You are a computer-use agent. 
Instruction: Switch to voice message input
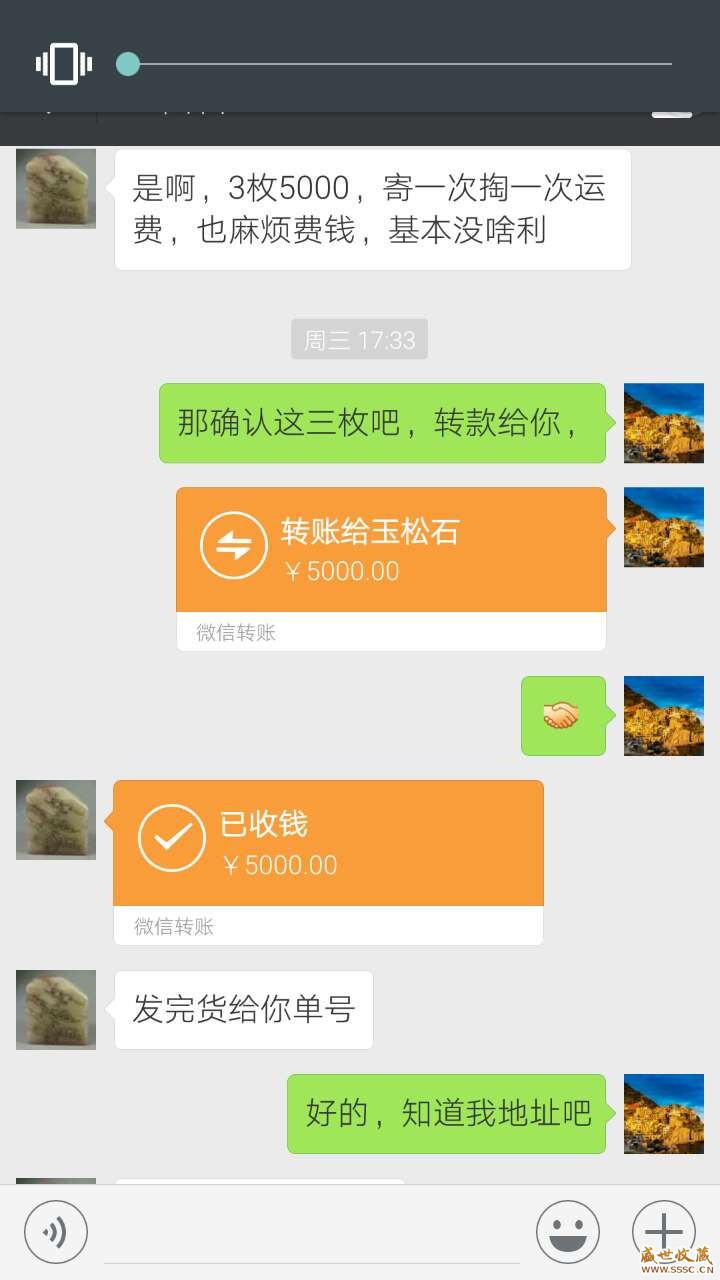(56, 1232)
